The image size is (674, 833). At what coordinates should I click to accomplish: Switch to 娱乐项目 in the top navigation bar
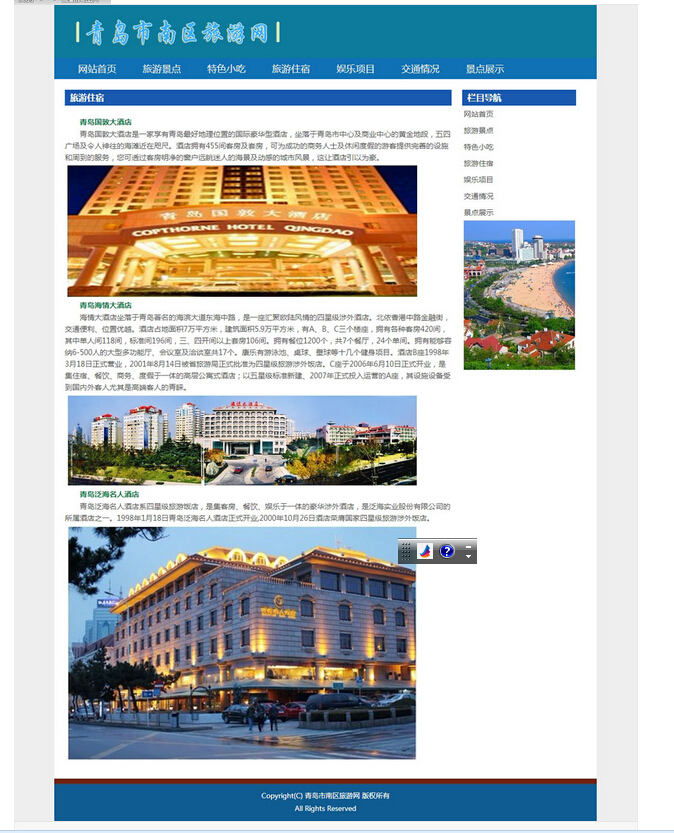point(356,69)
